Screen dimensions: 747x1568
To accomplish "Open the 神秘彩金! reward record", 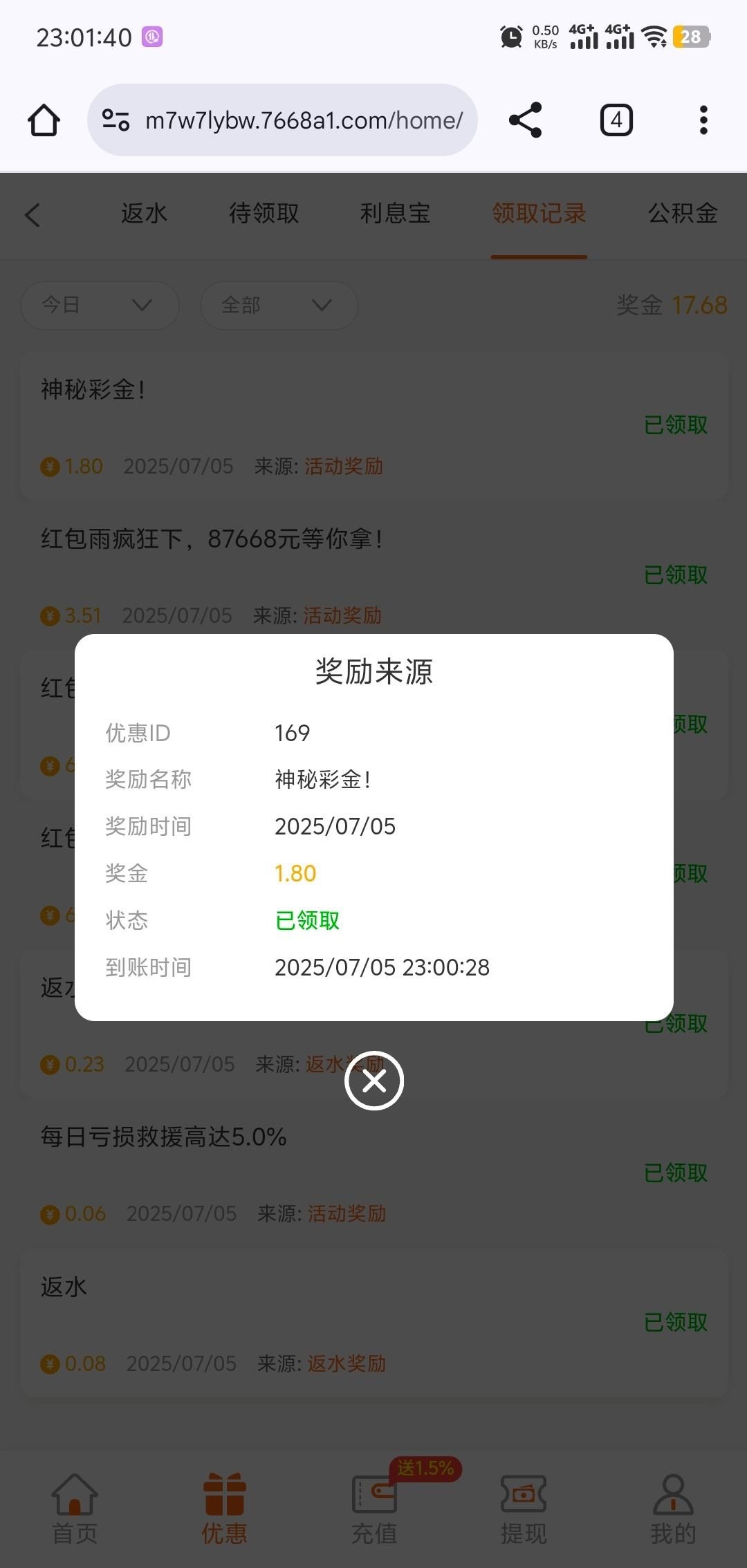I will pos(374,426).
